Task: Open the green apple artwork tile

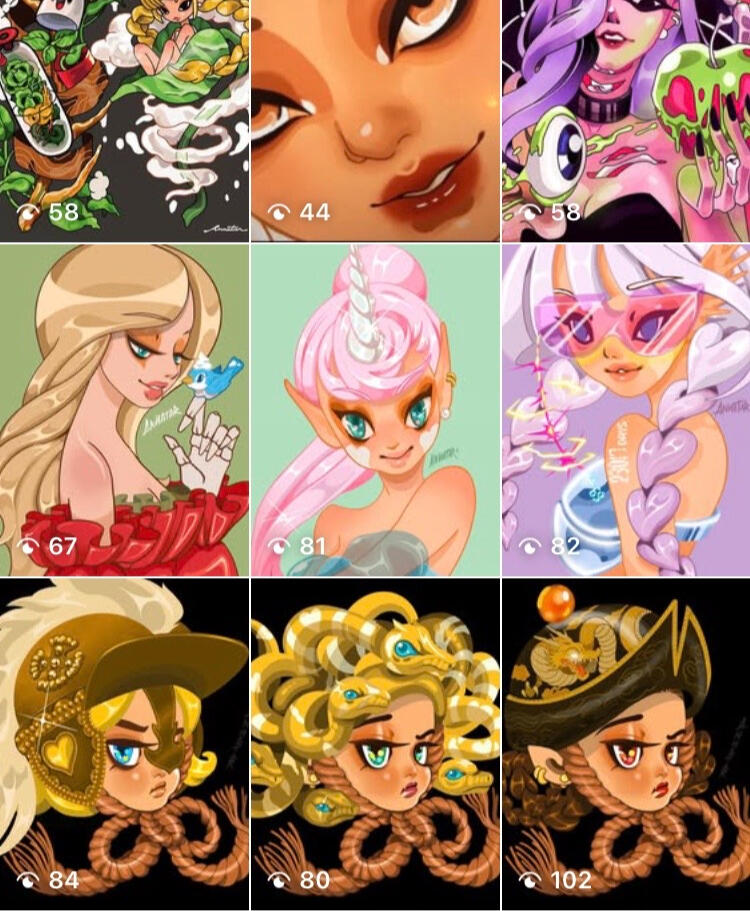Action: tap(626, 120)
